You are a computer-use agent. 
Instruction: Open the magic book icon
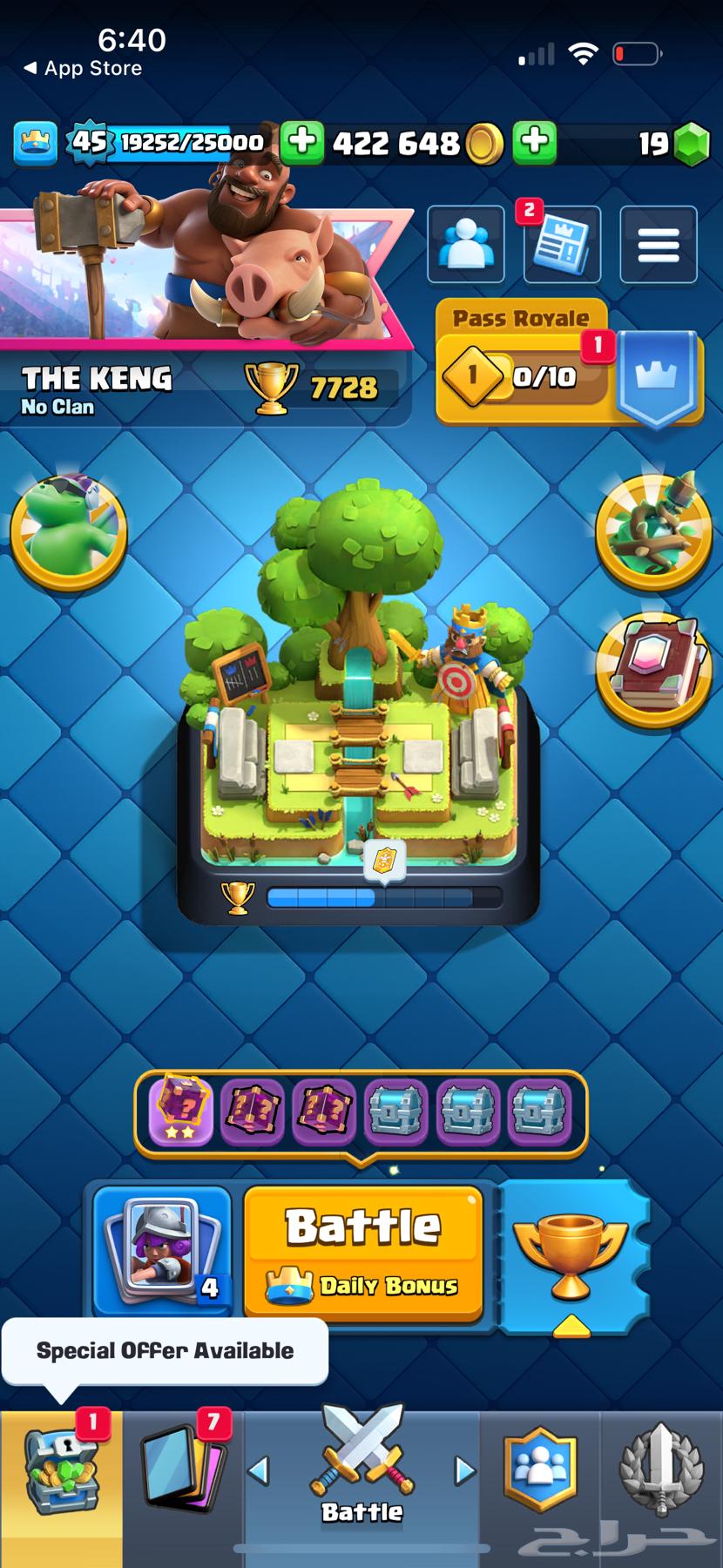pyautogui.click(x=653, y=669)
